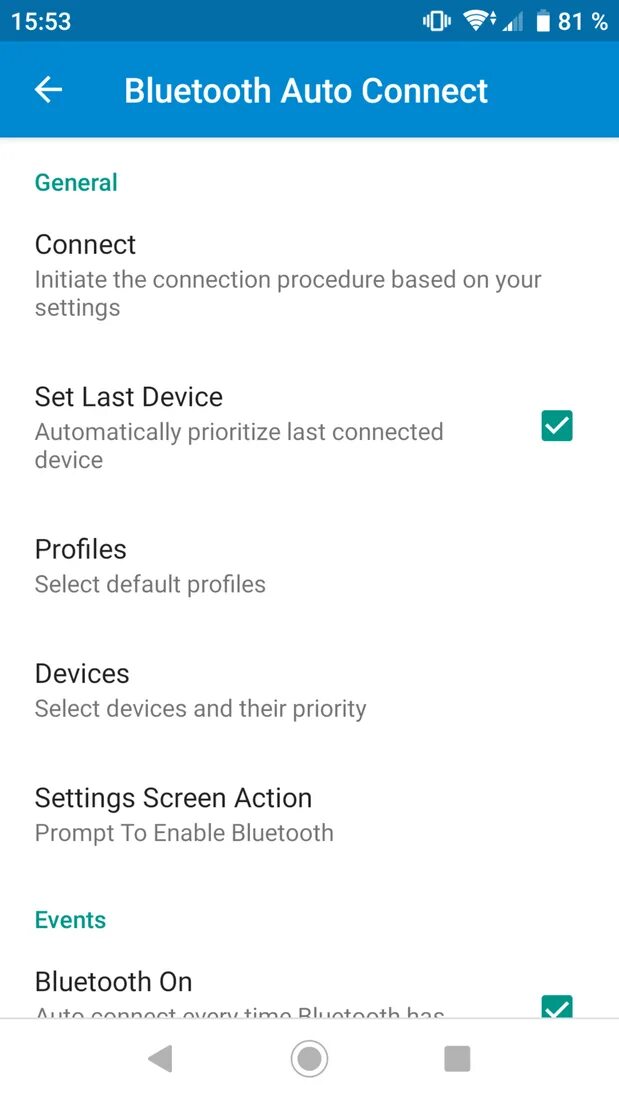Open recent apps from the navigation bar
The height and width of the screenshot is (1100, 619).
point(457,1058)
